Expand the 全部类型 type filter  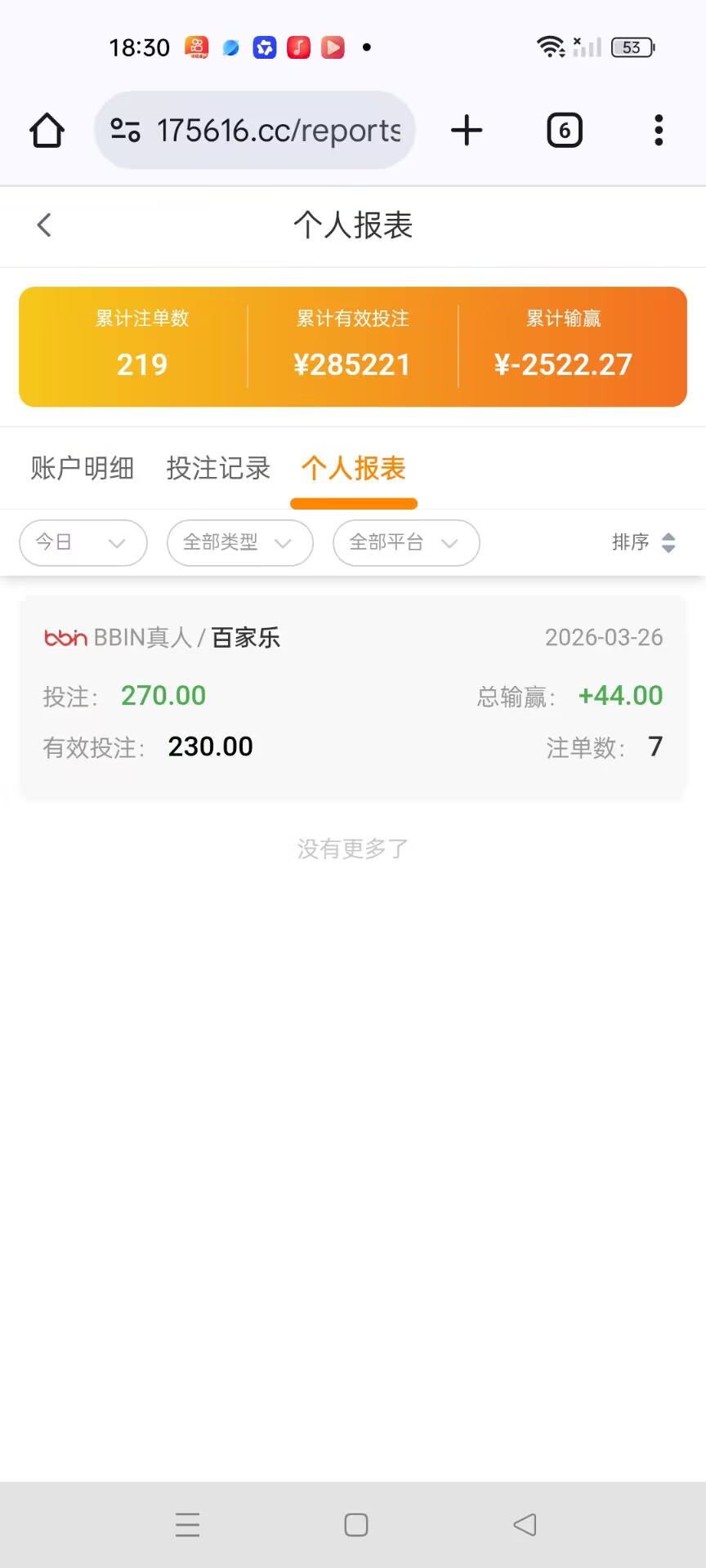click(x=239, y=542)
